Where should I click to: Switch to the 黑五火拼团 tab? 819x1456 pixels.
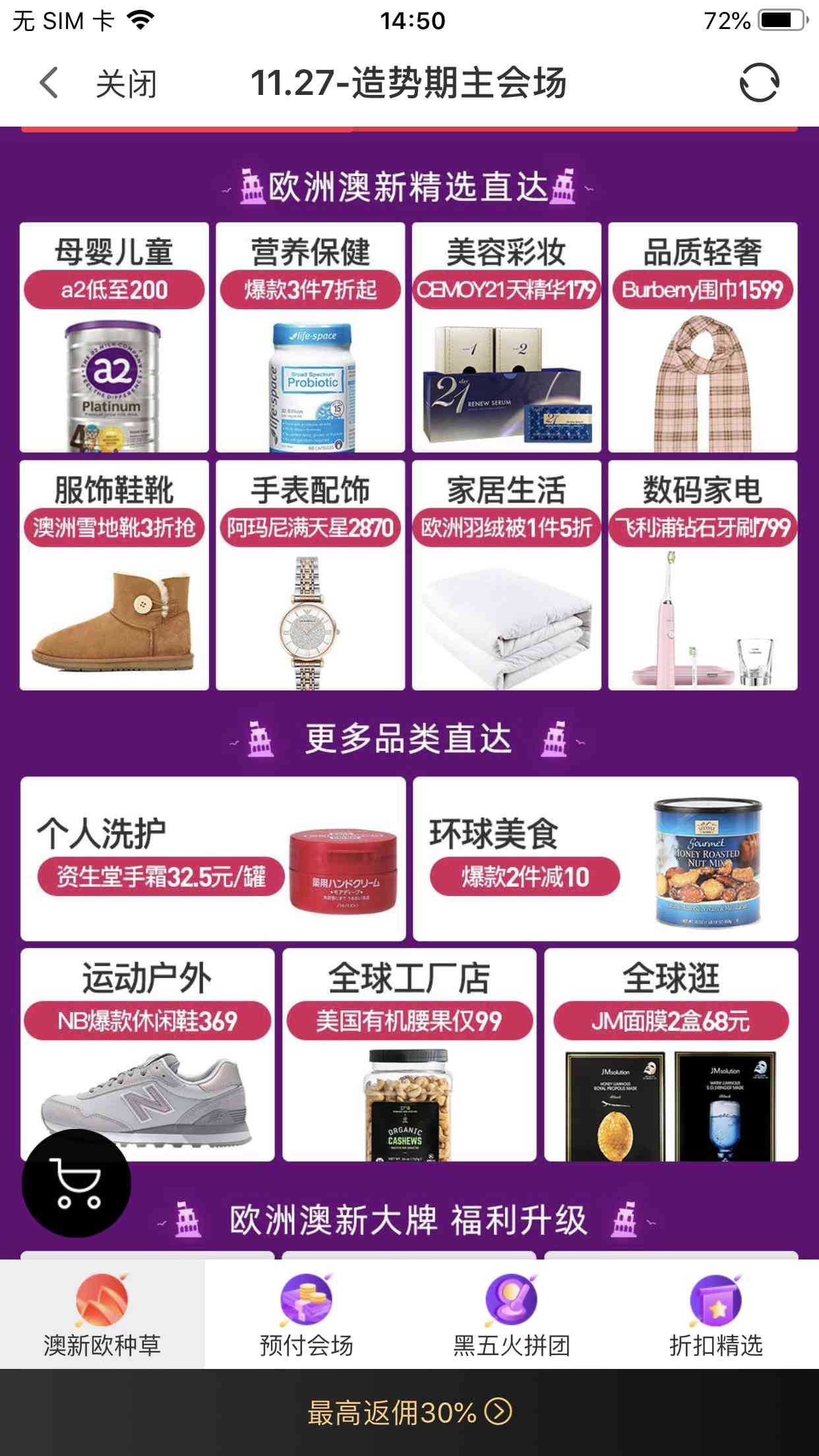pyautogui.click(x=512, y=1314)
